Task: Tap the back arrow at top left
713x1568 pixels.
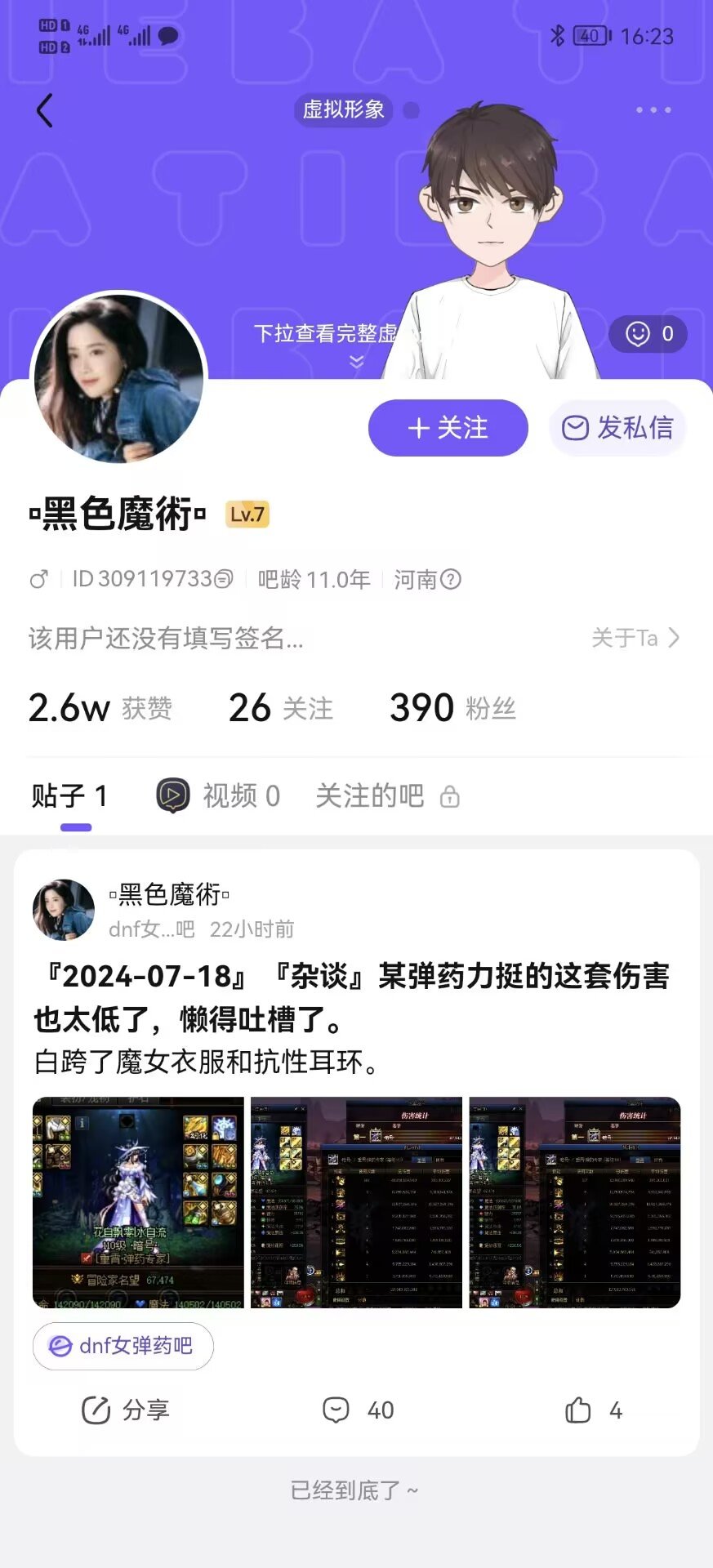Action: [x=45, y=110]
